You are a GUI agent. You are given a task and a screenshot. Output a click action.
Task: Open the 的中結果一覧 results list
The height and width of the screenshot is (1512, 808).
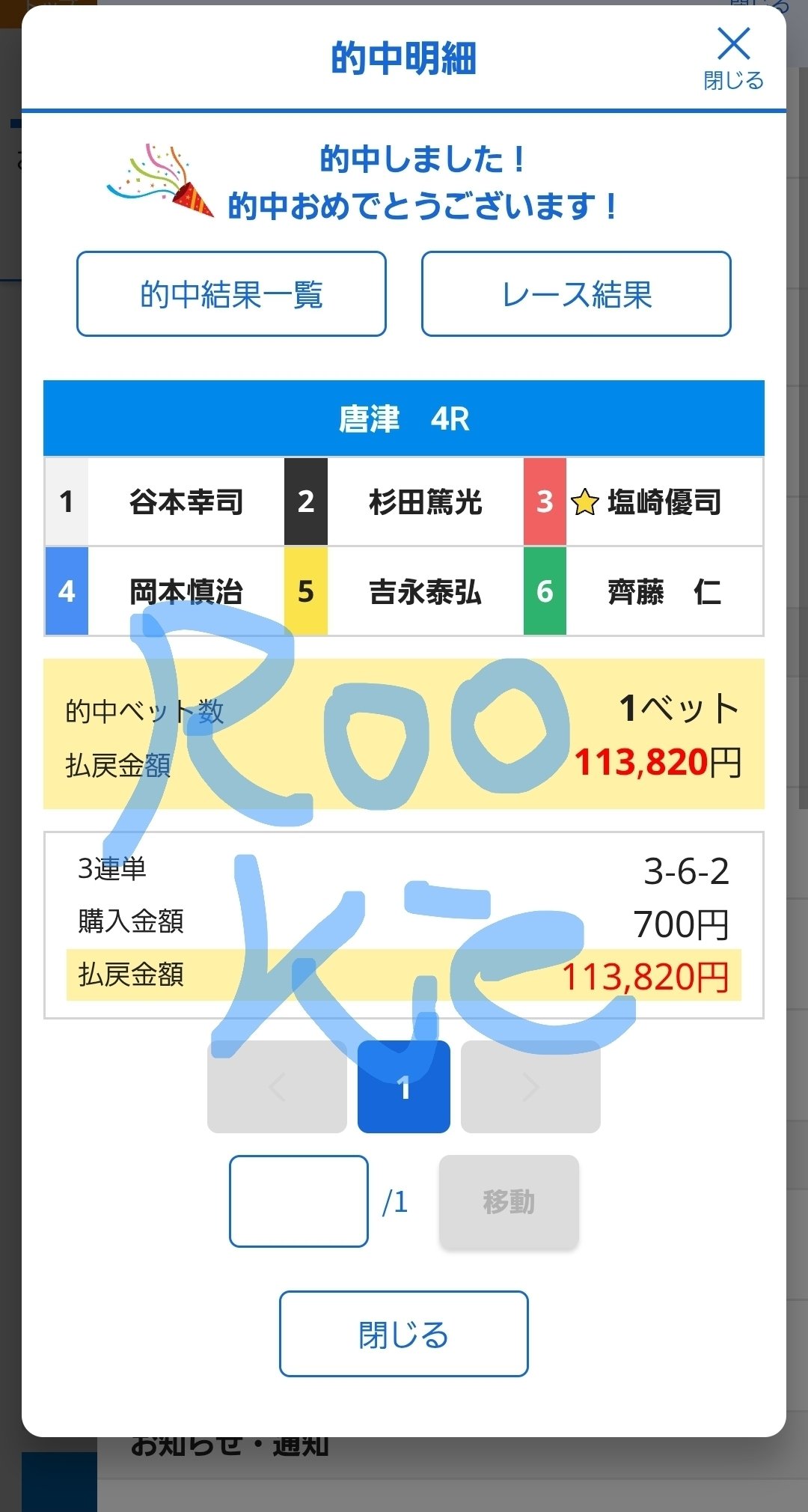pyautogui.click(x=231, y=294)
